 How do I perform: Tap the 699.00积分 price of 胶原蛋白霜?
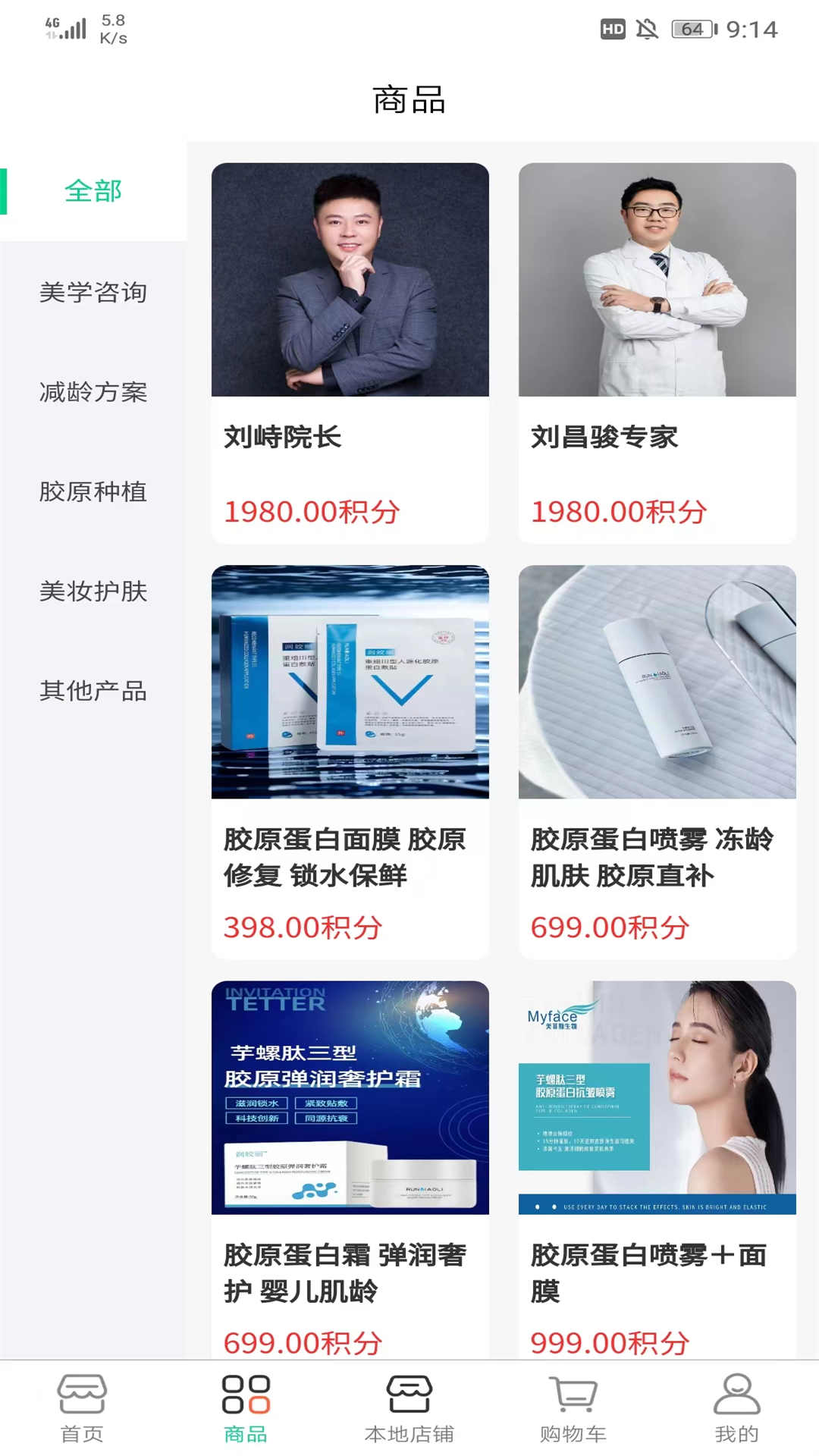(303, 1341)
